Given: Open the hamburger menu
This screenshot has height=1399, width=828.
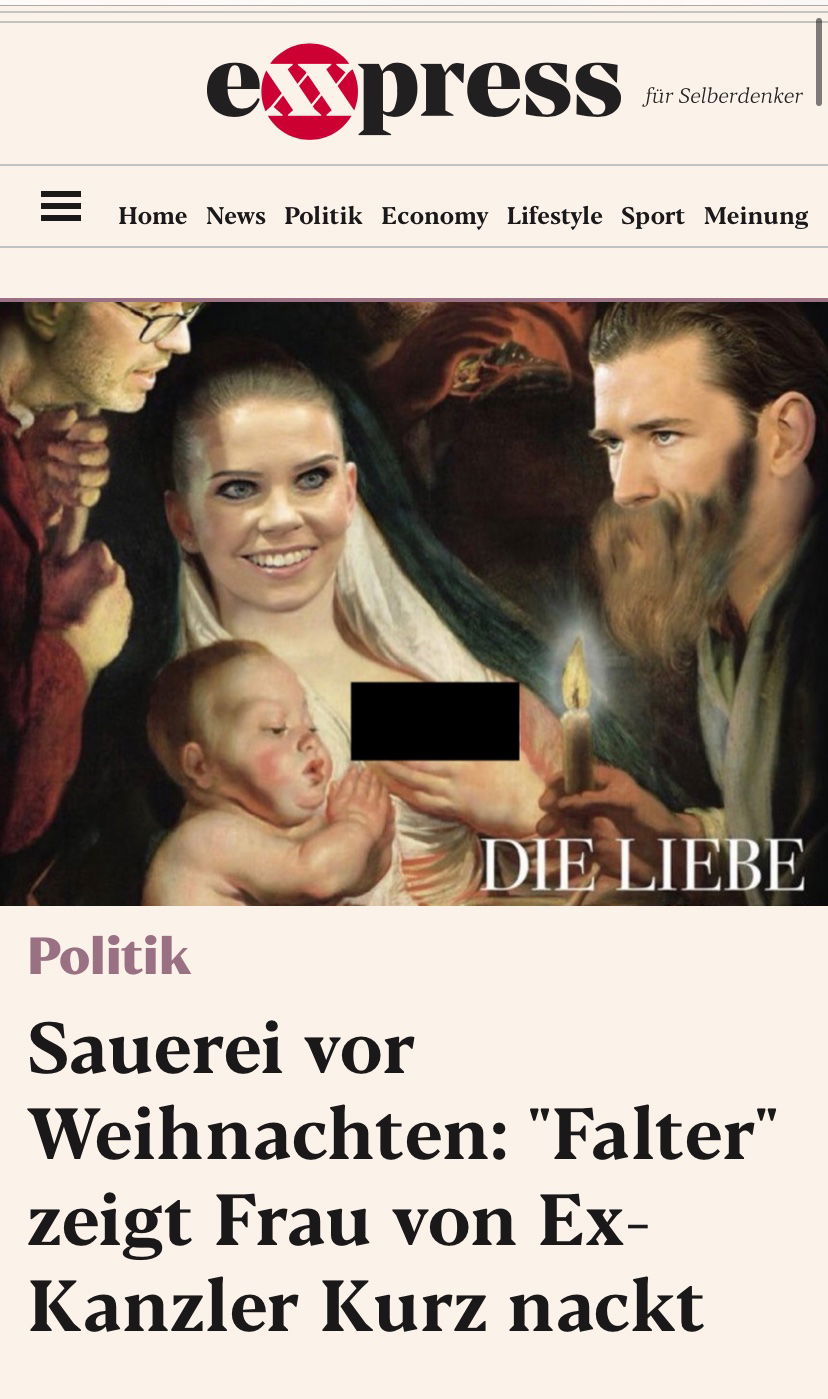Looking at the screenshot, I should [61, 206].
